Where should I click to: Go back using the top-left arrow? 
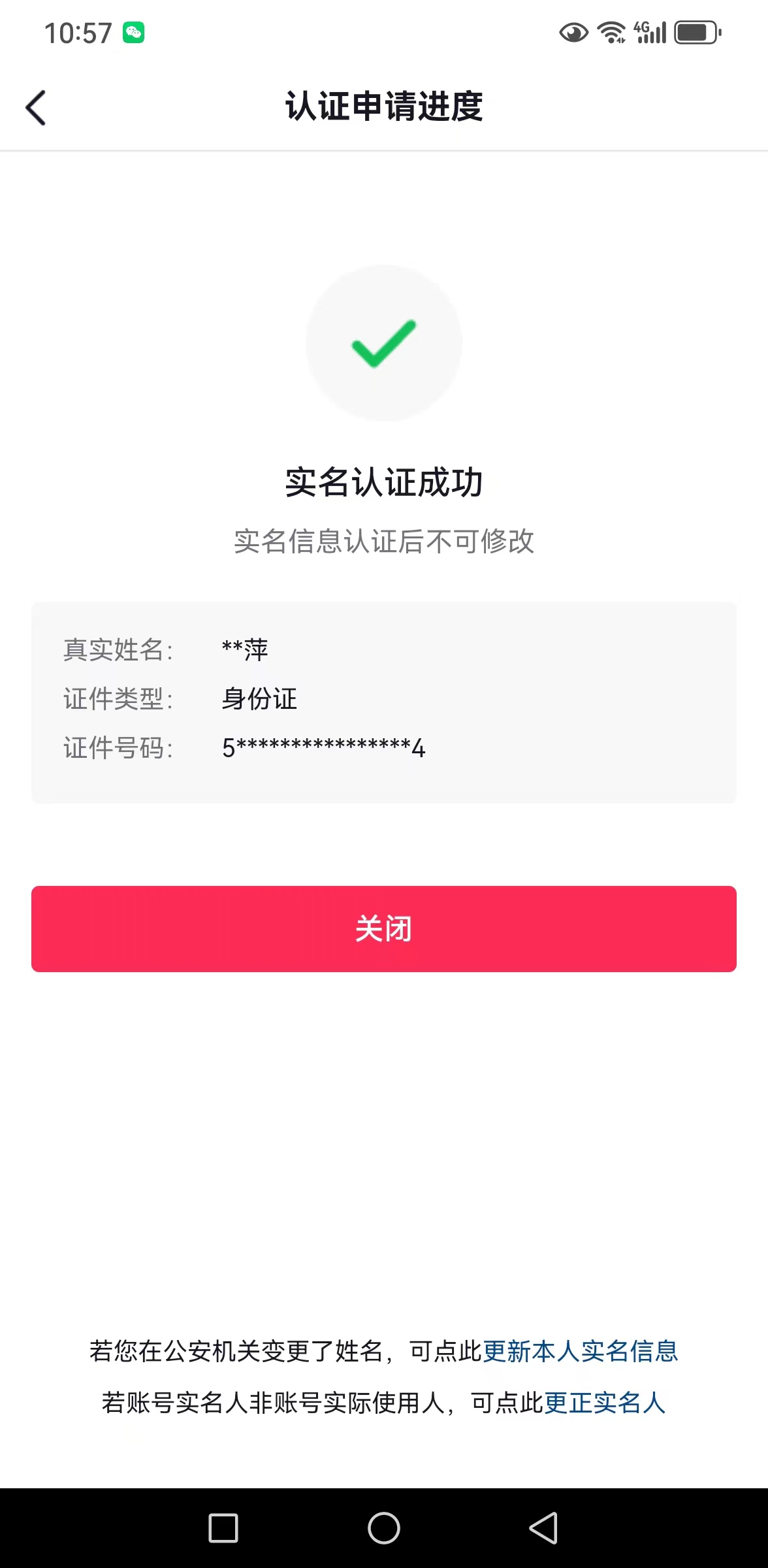[x=36, y=108]
